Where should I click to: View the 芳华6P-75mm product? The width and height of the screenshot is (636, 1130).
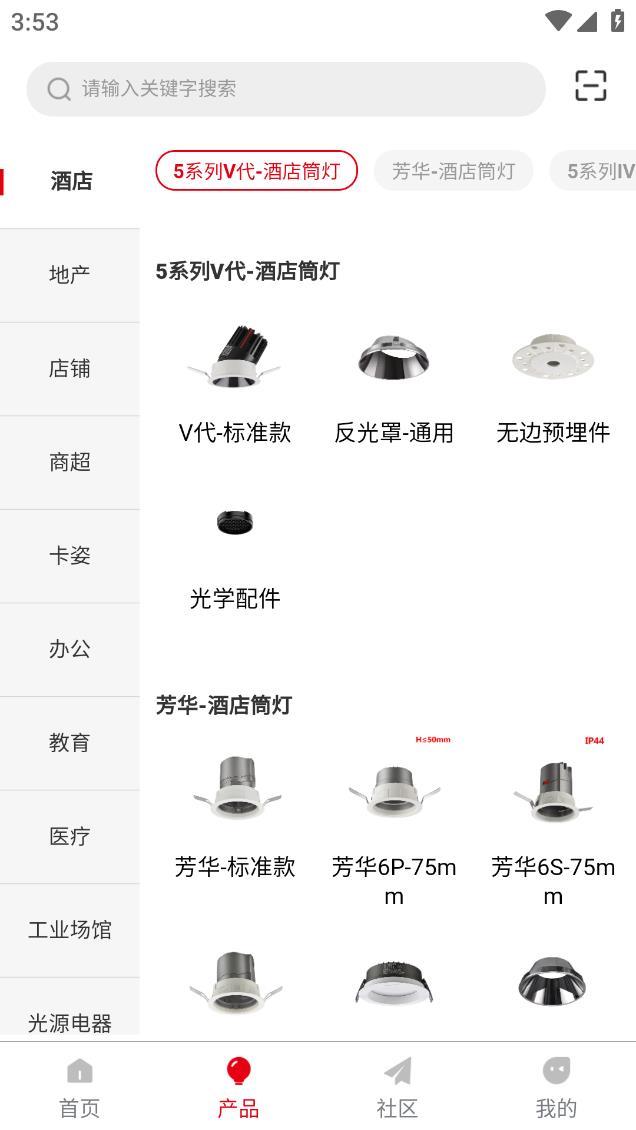click(394, 822)
